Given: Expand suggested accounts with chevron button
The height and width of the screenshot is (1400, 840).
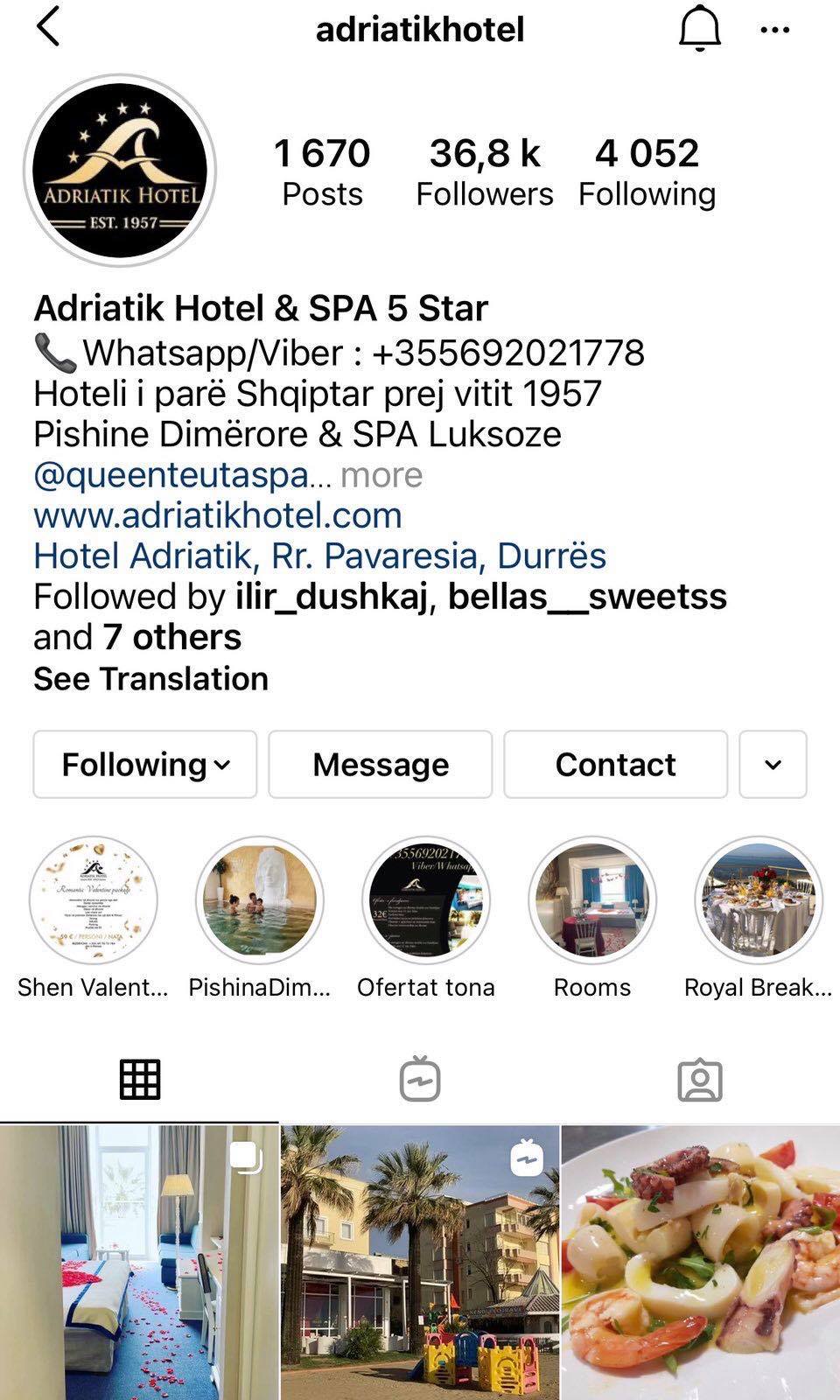Looking at the screenshot, I should coord(773,765).
